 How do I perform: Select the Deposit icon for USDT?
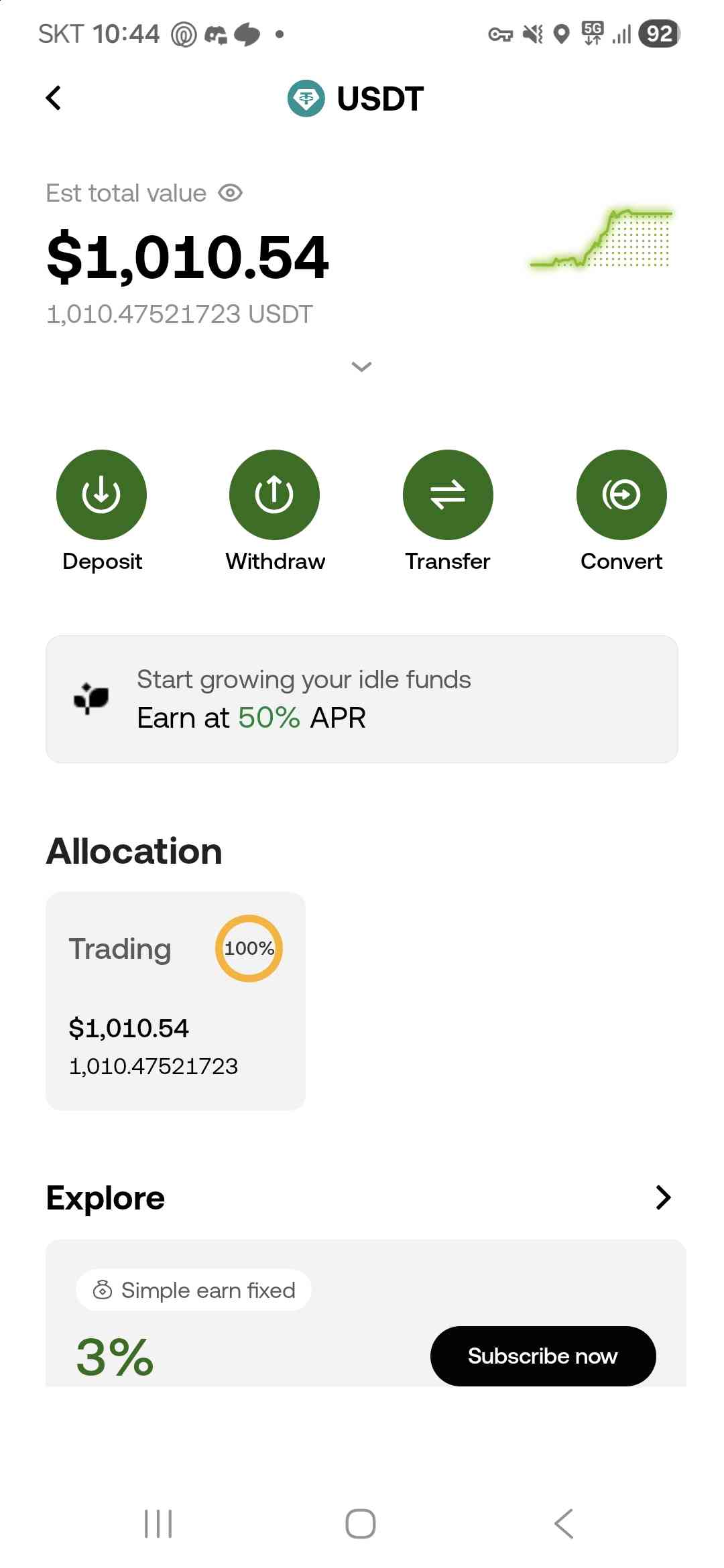pos(101,494)
